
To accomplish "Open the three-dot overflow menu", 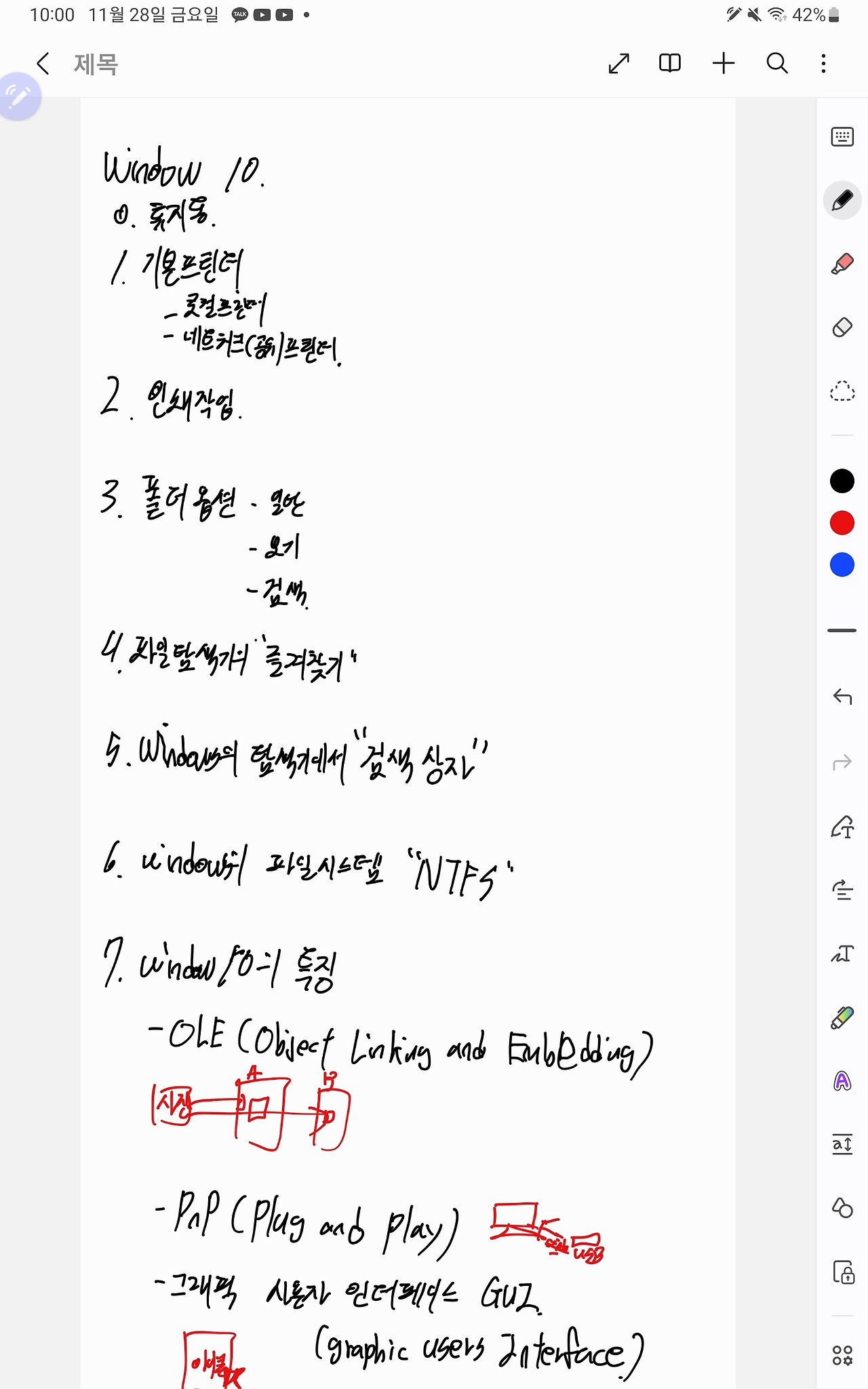I will [823, 63].
